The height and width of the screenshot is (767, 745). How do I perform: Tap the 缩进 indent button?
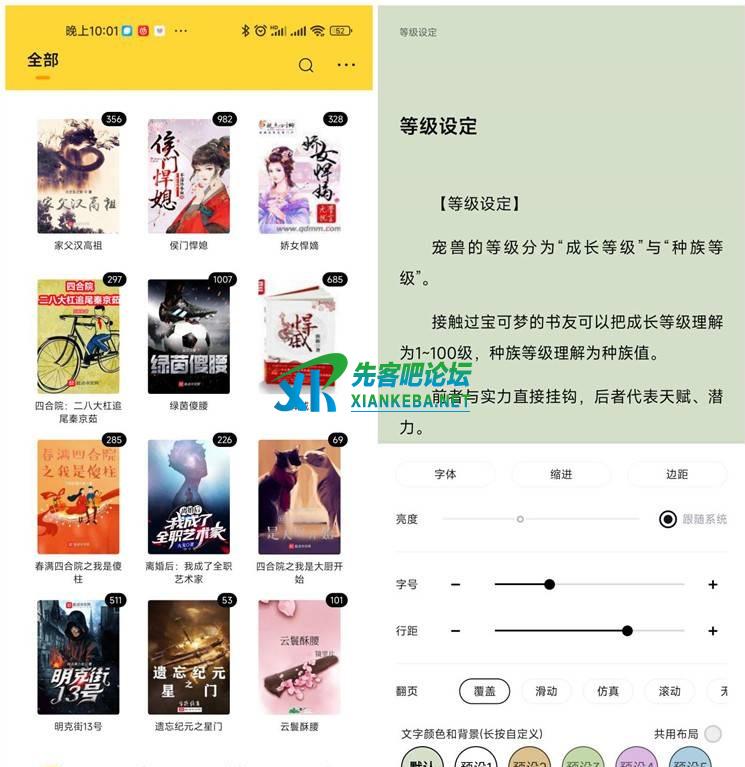(x=561, y=474)
